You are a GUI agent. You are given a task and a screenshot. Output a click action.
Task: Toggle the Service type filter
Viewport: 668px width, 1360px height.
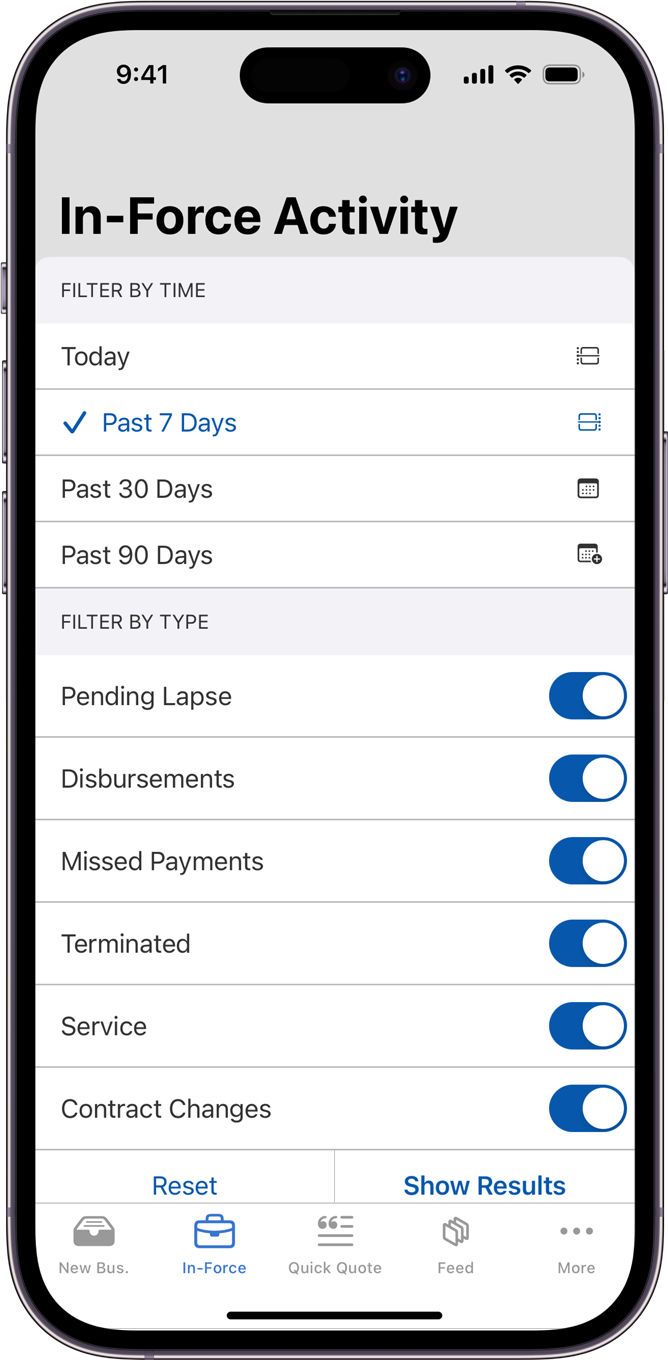(x=587, y=1027)
